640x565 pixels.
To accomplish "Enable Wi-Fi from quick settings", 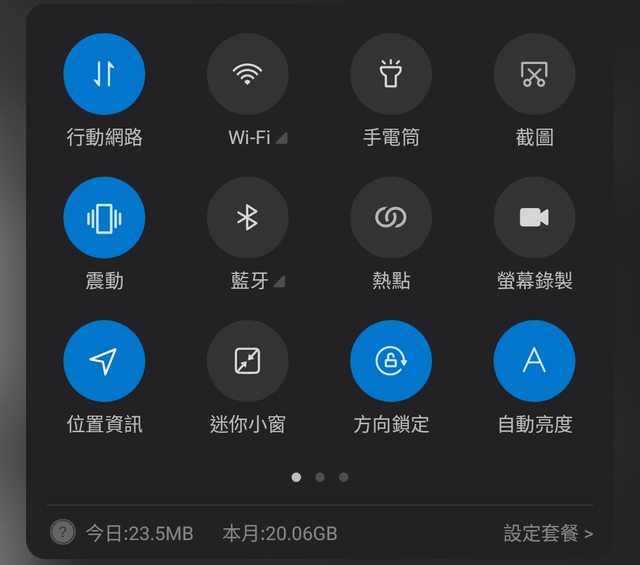I will (247, 74).
